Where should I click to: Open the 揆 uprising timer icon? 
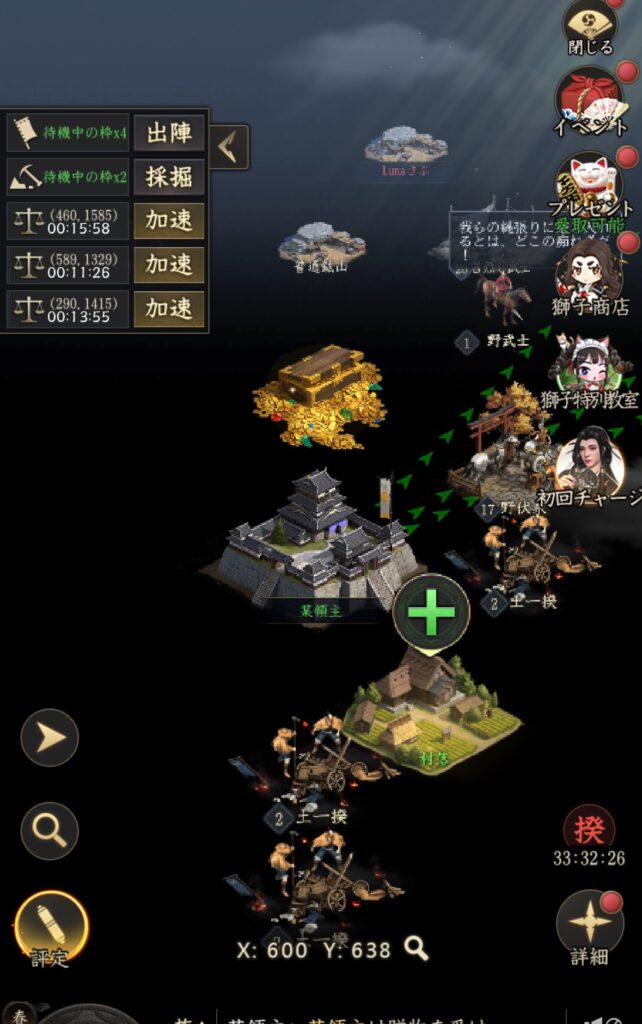(589, 828)
